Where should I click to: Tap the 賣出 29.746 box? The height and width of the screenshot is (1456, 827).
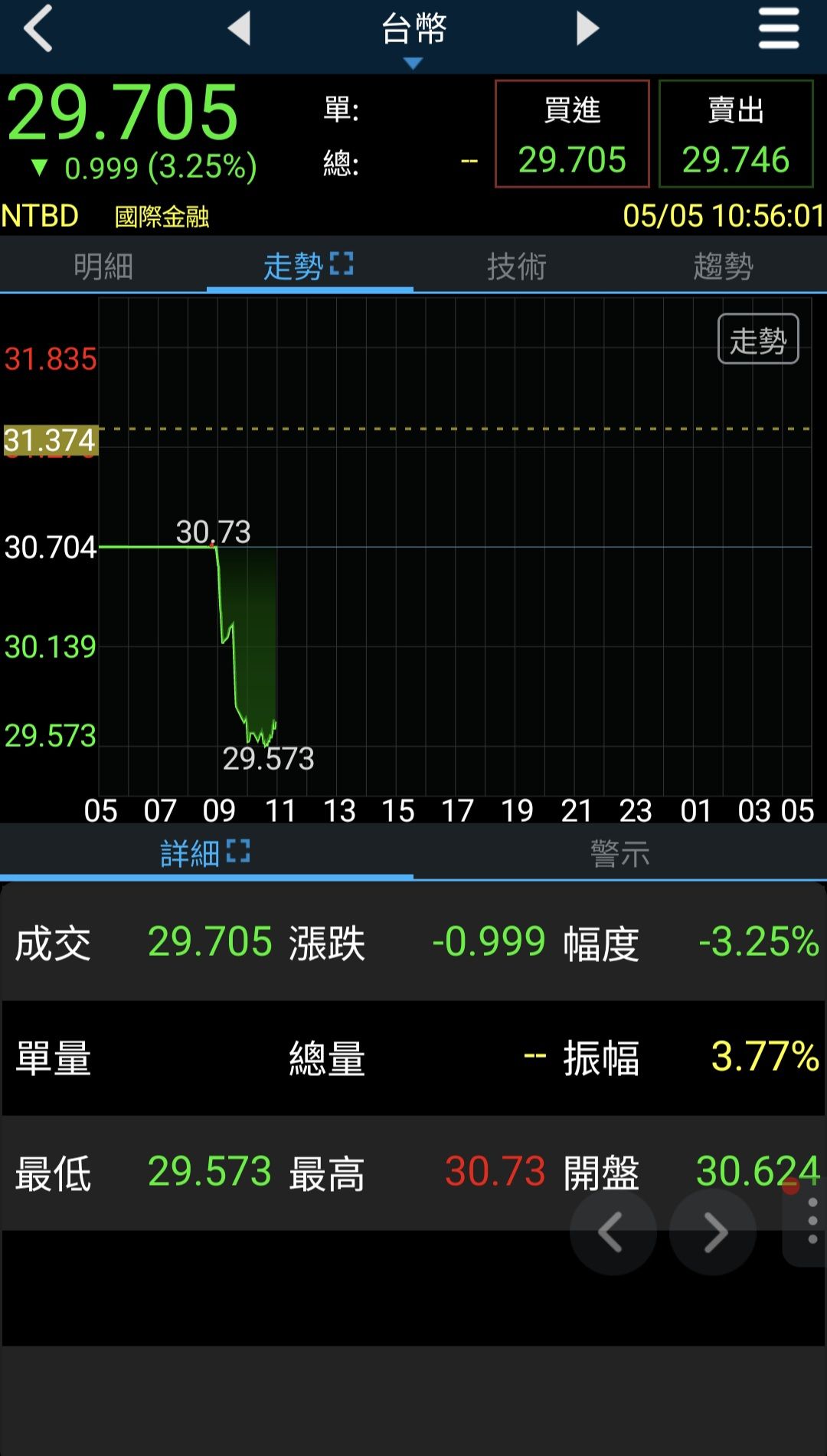[x=735, y=134]
